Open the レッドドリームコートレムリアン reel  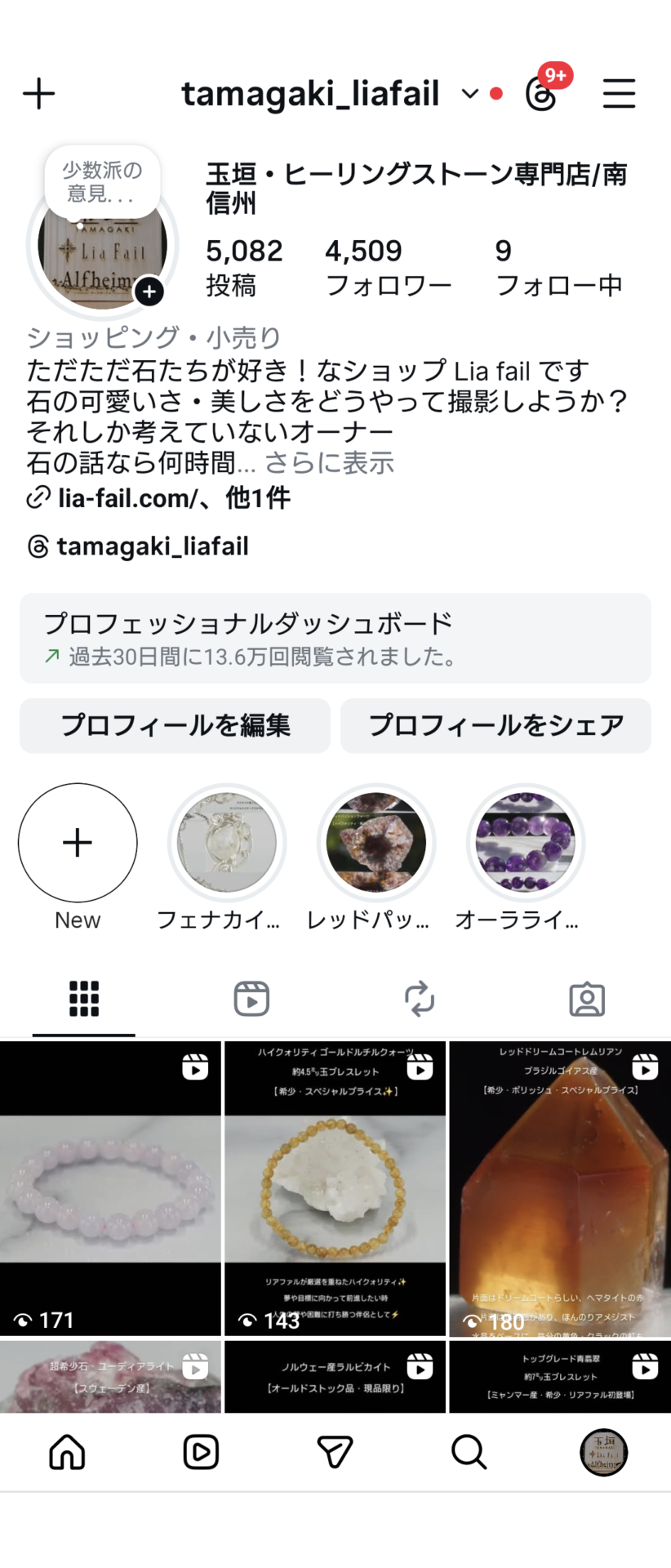click(x=560, y=1188)
